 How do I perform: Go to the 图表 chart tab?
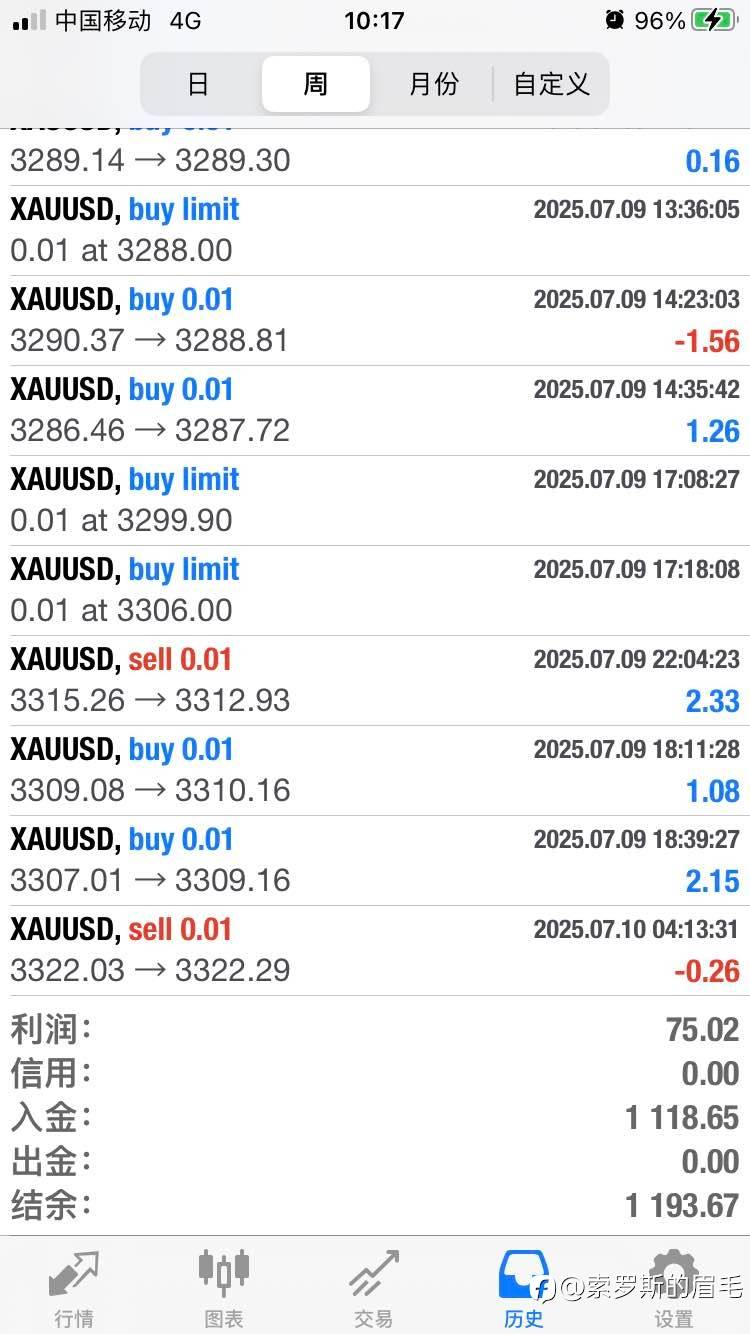click(x=224, y=1288)
